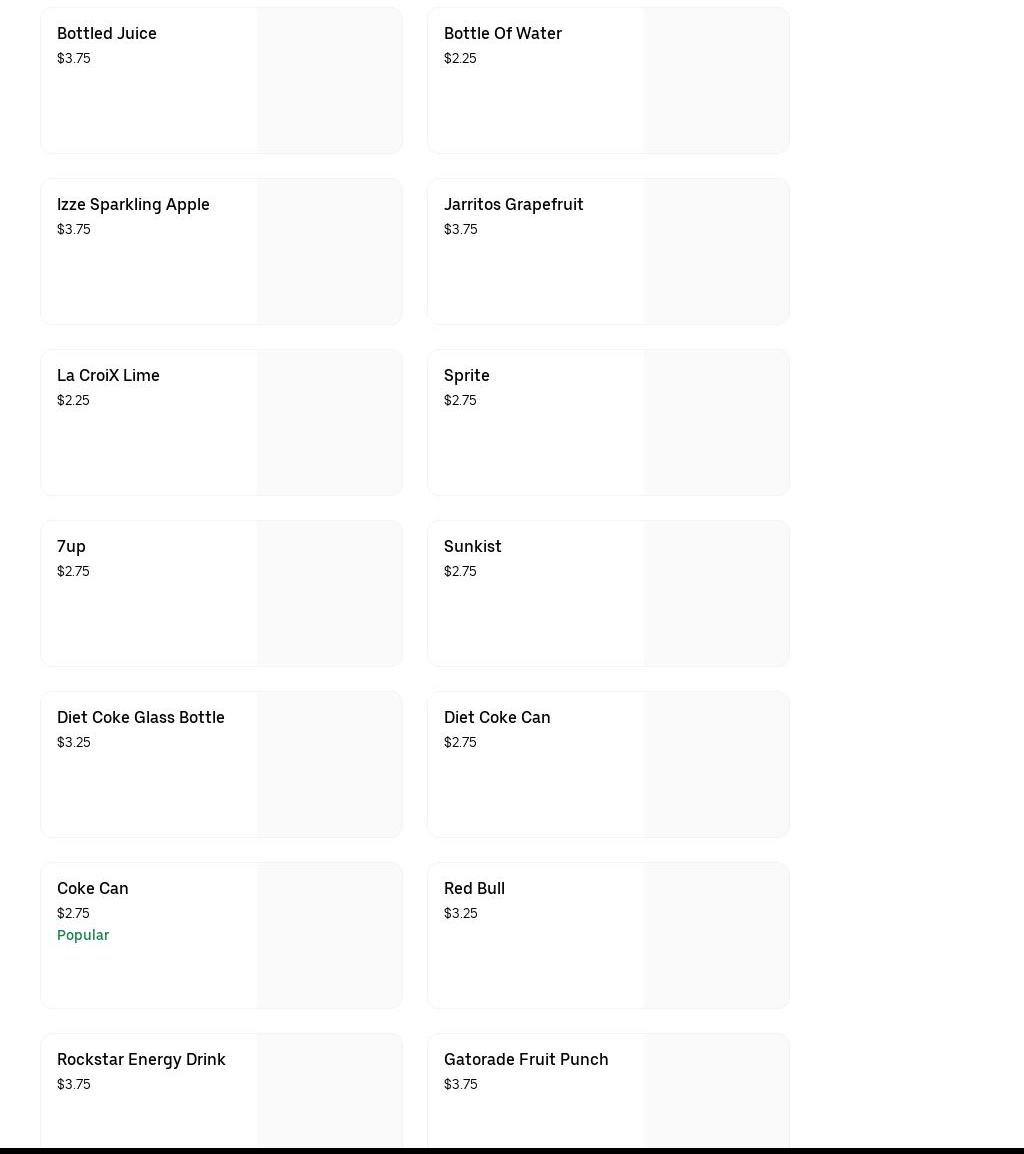Open the 7up item card
The width and height of the screenshot is (1024, 1154).
(221, 593)
